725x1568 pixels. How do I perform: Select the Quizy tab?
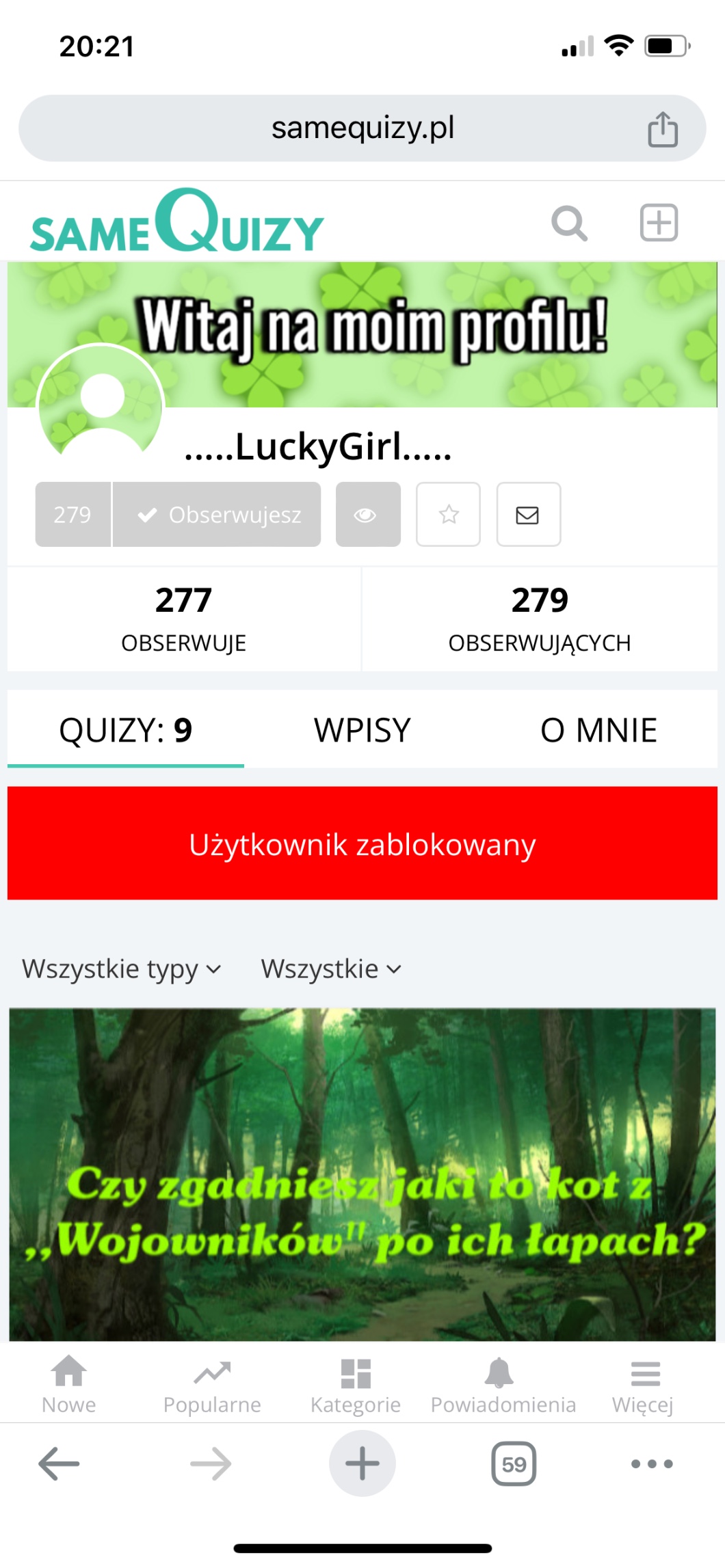tap(126, 730)
